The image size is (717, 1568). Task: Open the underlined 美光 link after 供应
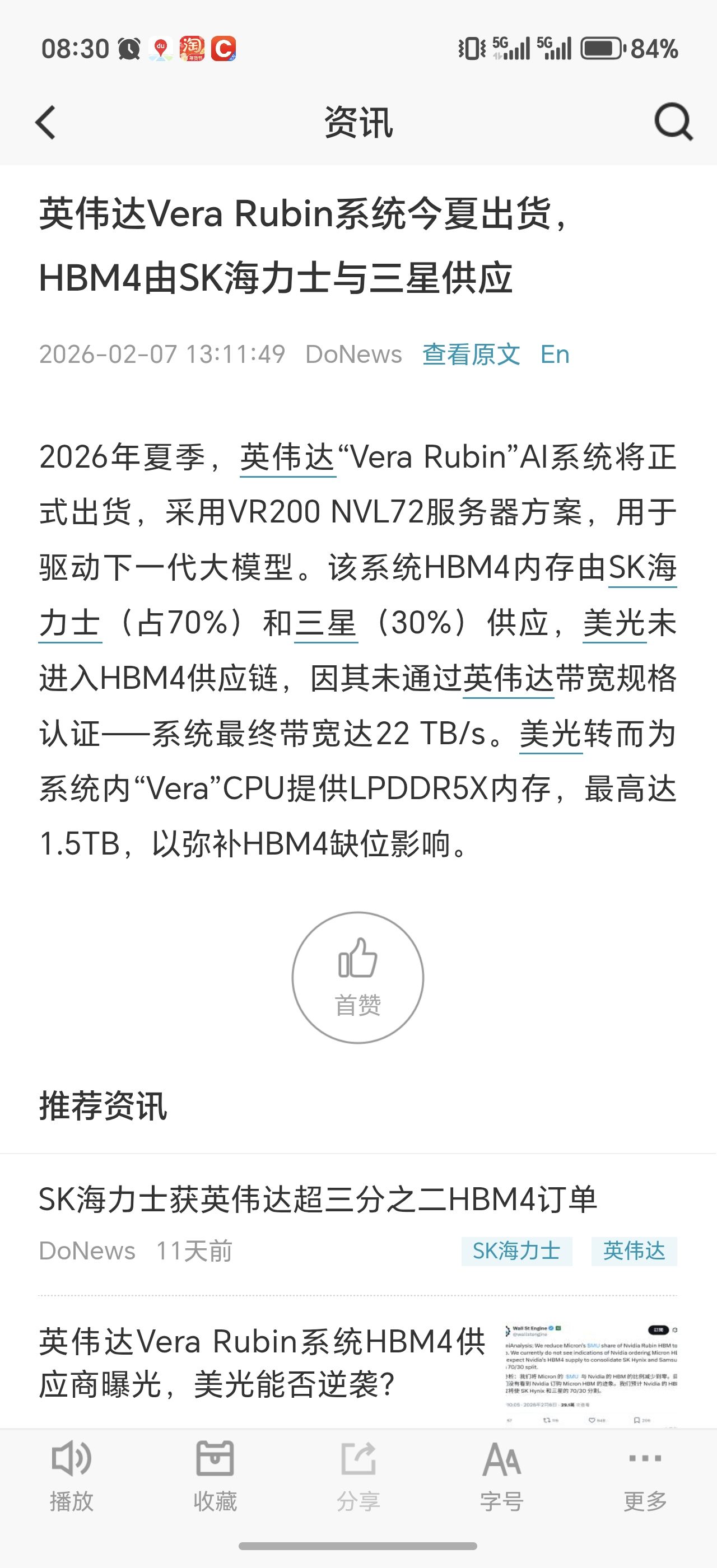tap(613, 623)
